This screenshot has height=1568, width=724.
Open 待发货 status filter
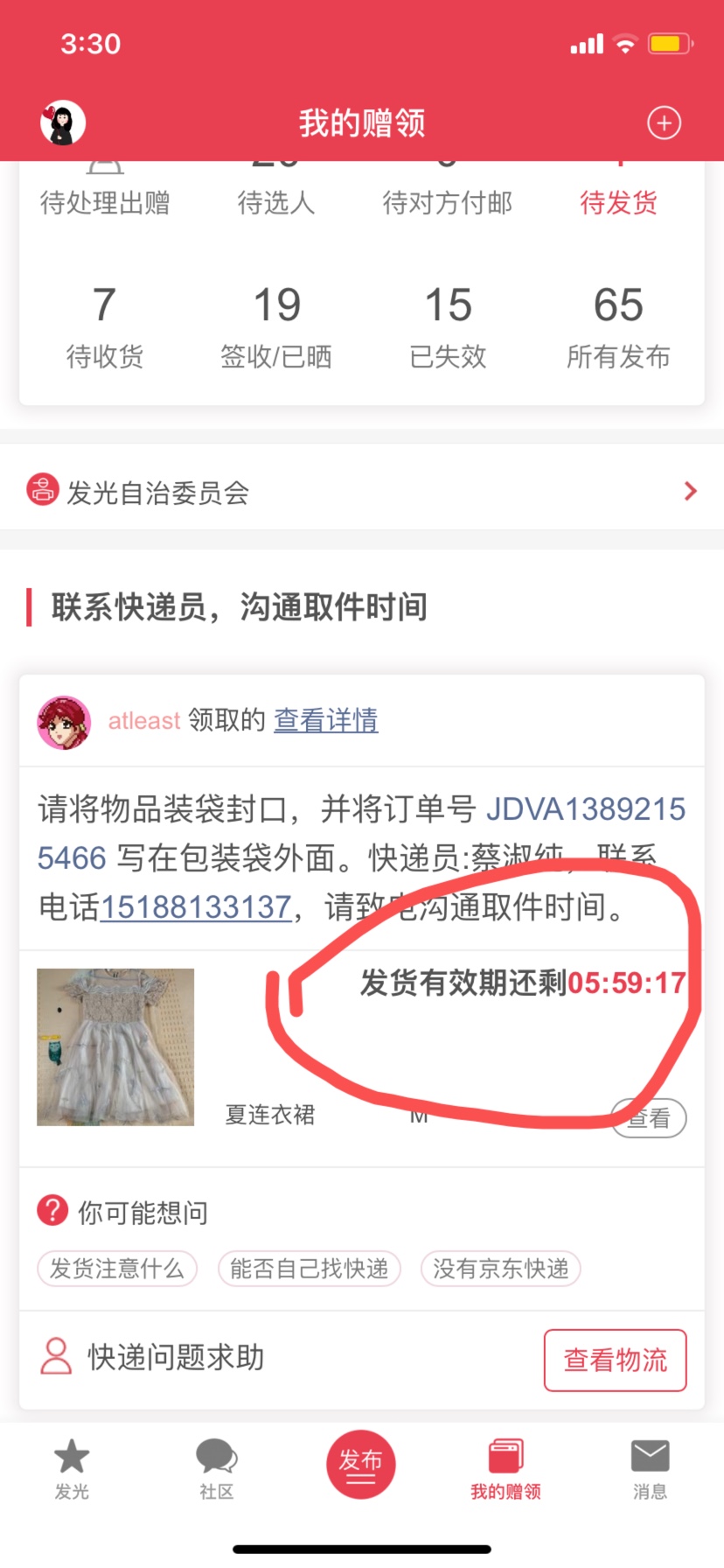click(x=618, y=203)
